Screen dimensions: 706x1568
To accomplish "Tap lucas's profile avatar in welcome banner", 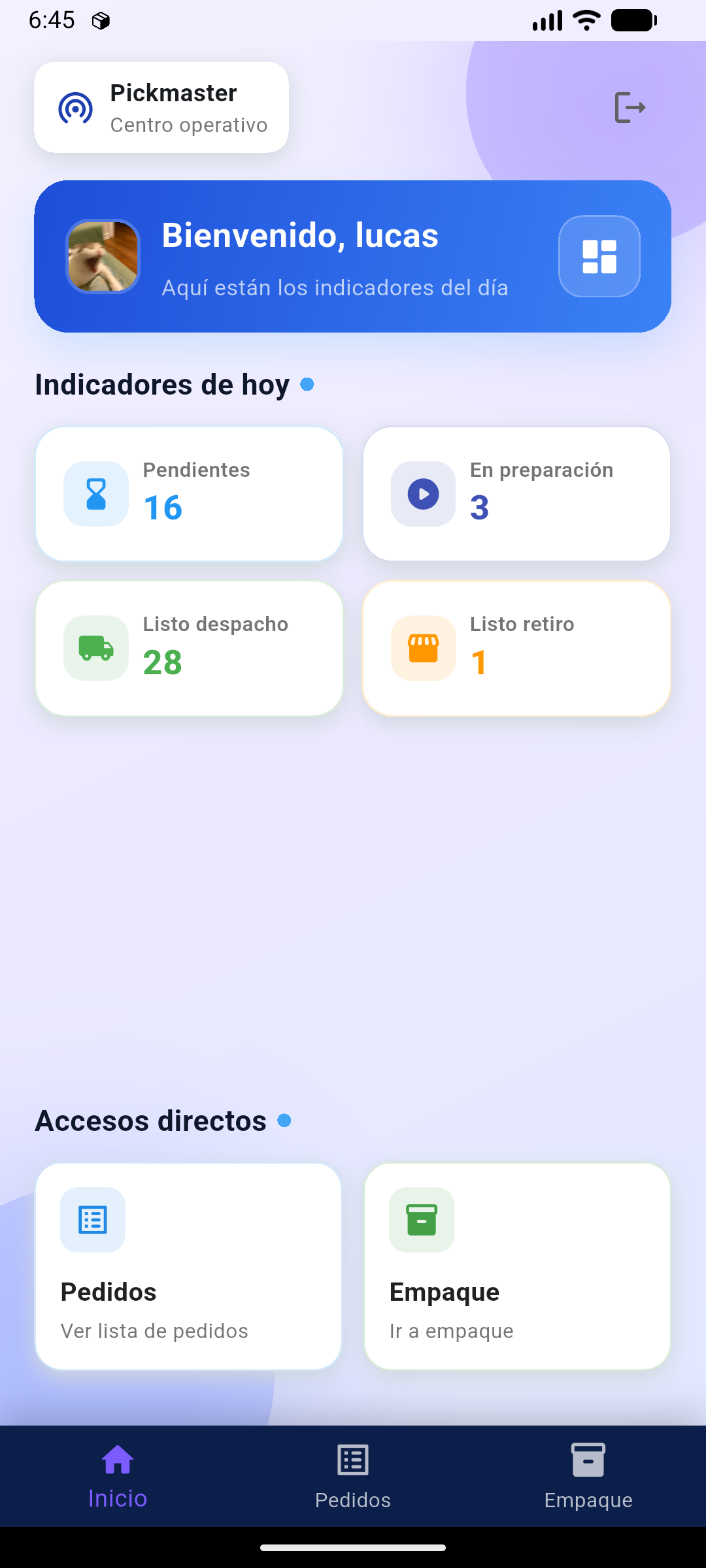I will click(x=103, y=256).
